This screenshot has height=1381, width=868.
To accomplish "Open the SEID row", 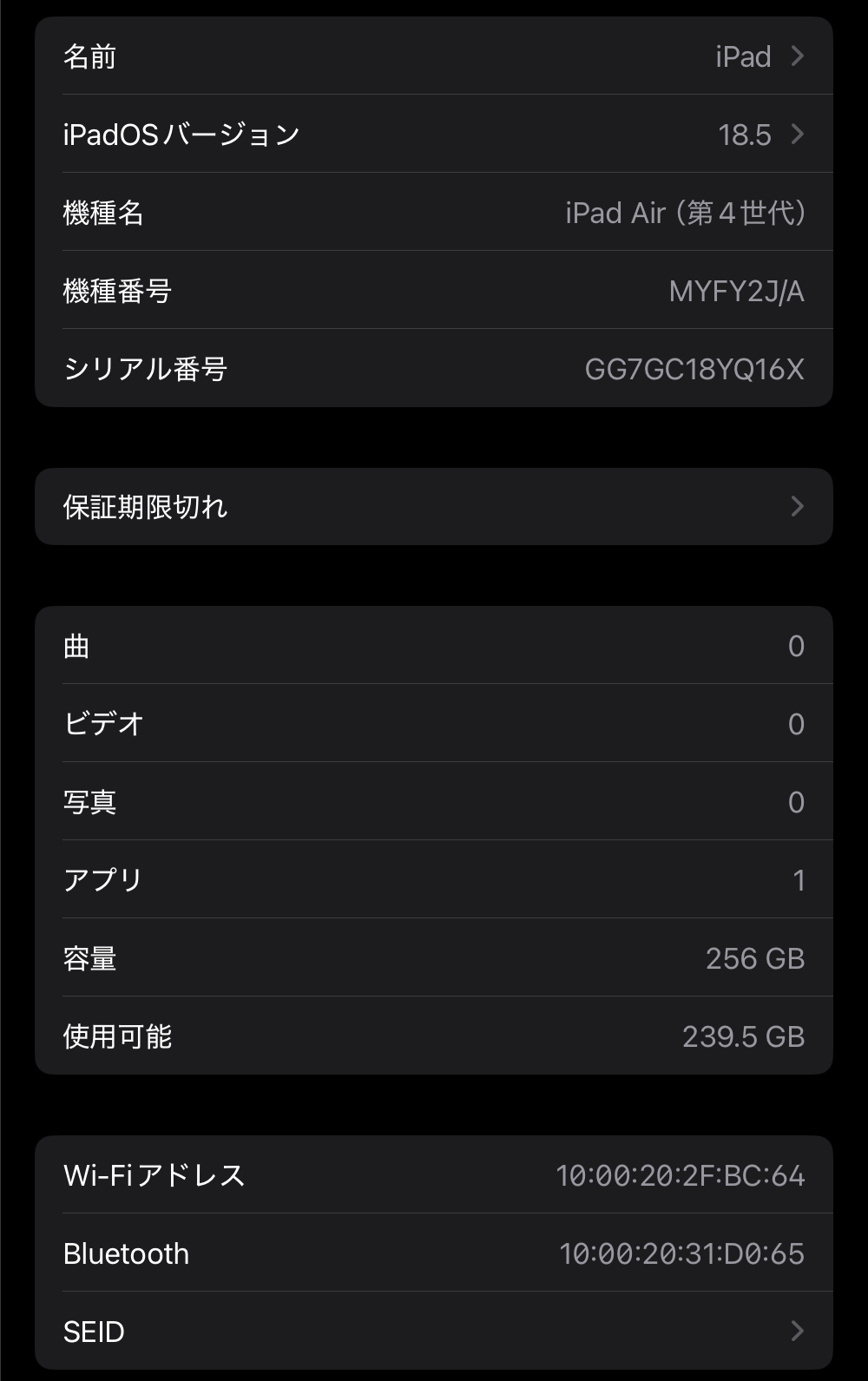I will pyautogui.click(x=434, y=1332).
